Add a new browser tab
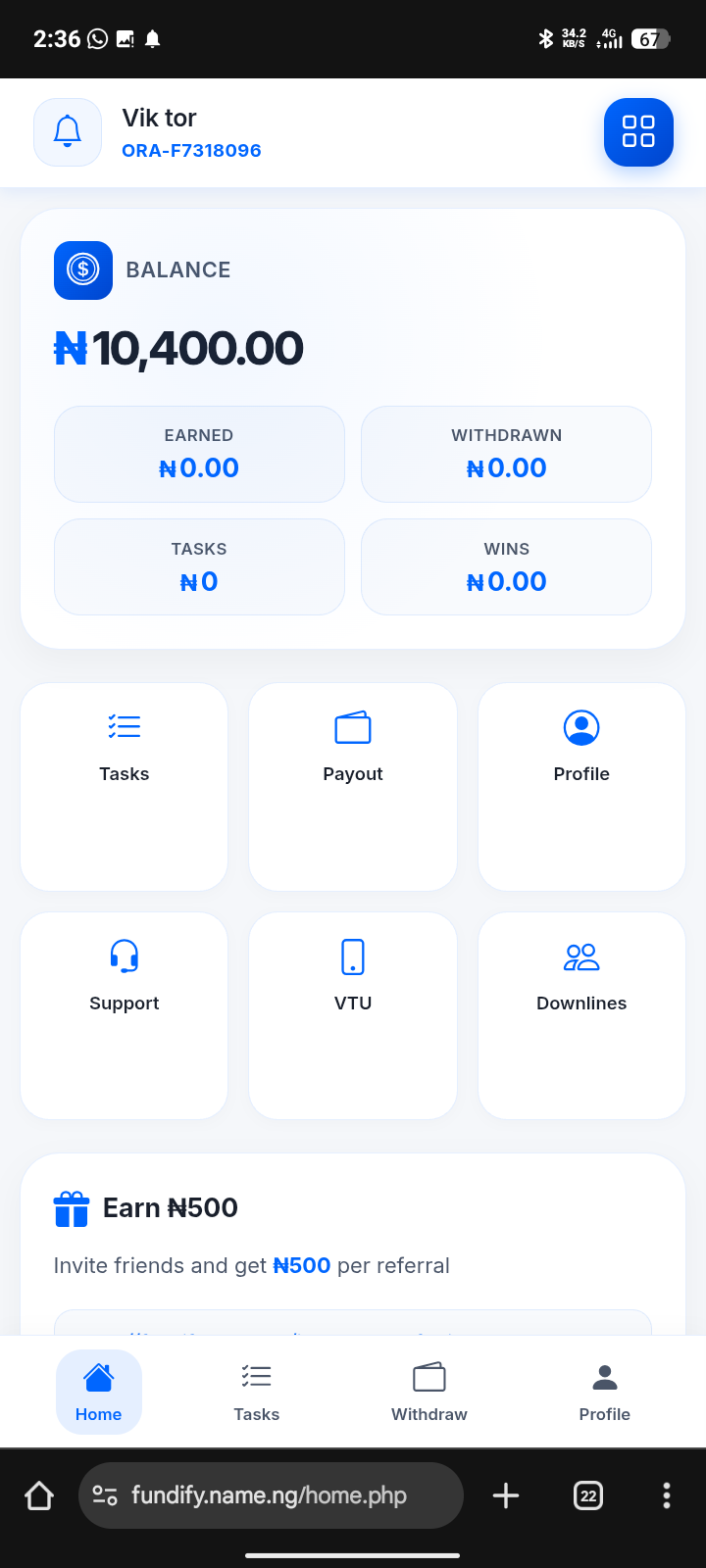706x1568 pixels. 506,1495
